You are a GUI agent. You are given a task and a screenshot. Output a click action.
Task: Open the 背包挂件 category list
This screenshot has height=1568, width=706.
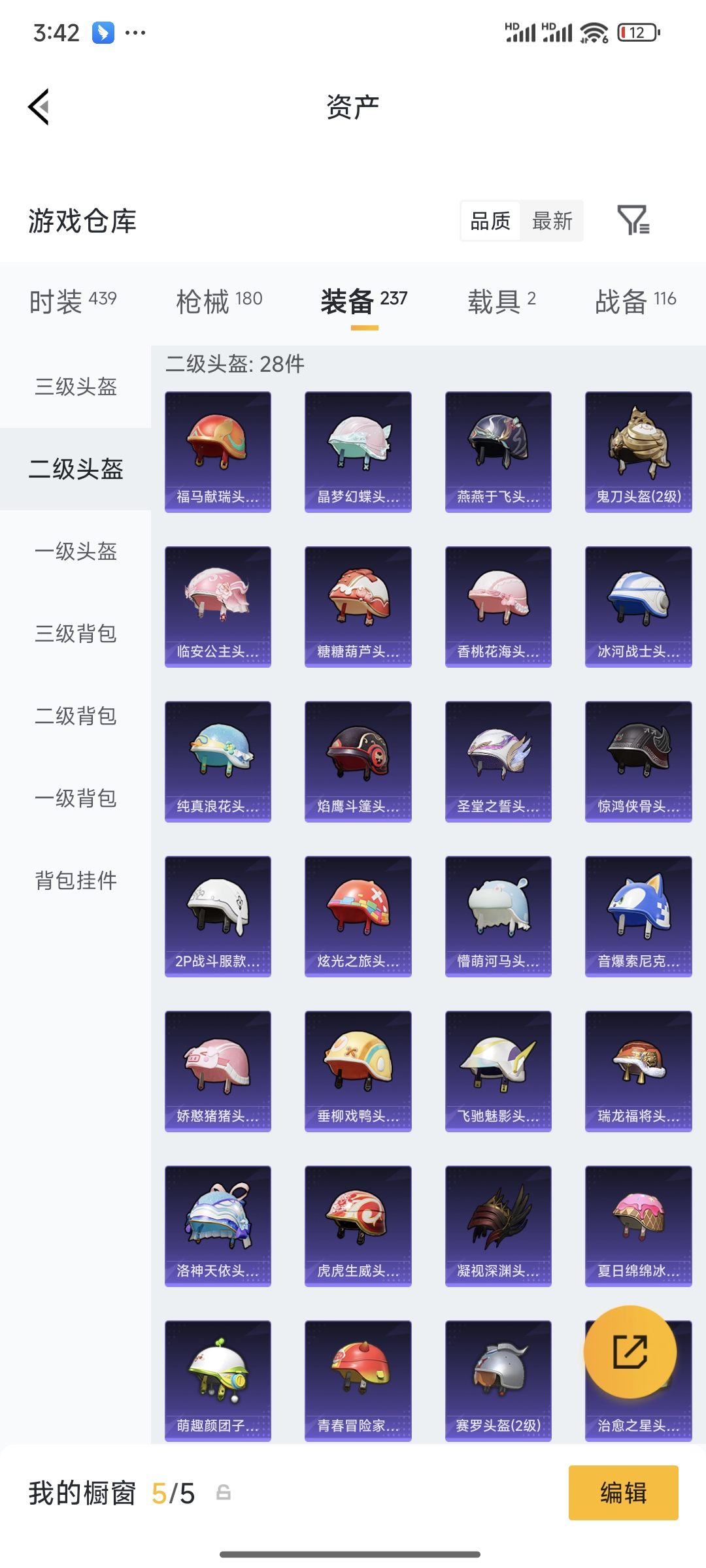click(75, 881)
